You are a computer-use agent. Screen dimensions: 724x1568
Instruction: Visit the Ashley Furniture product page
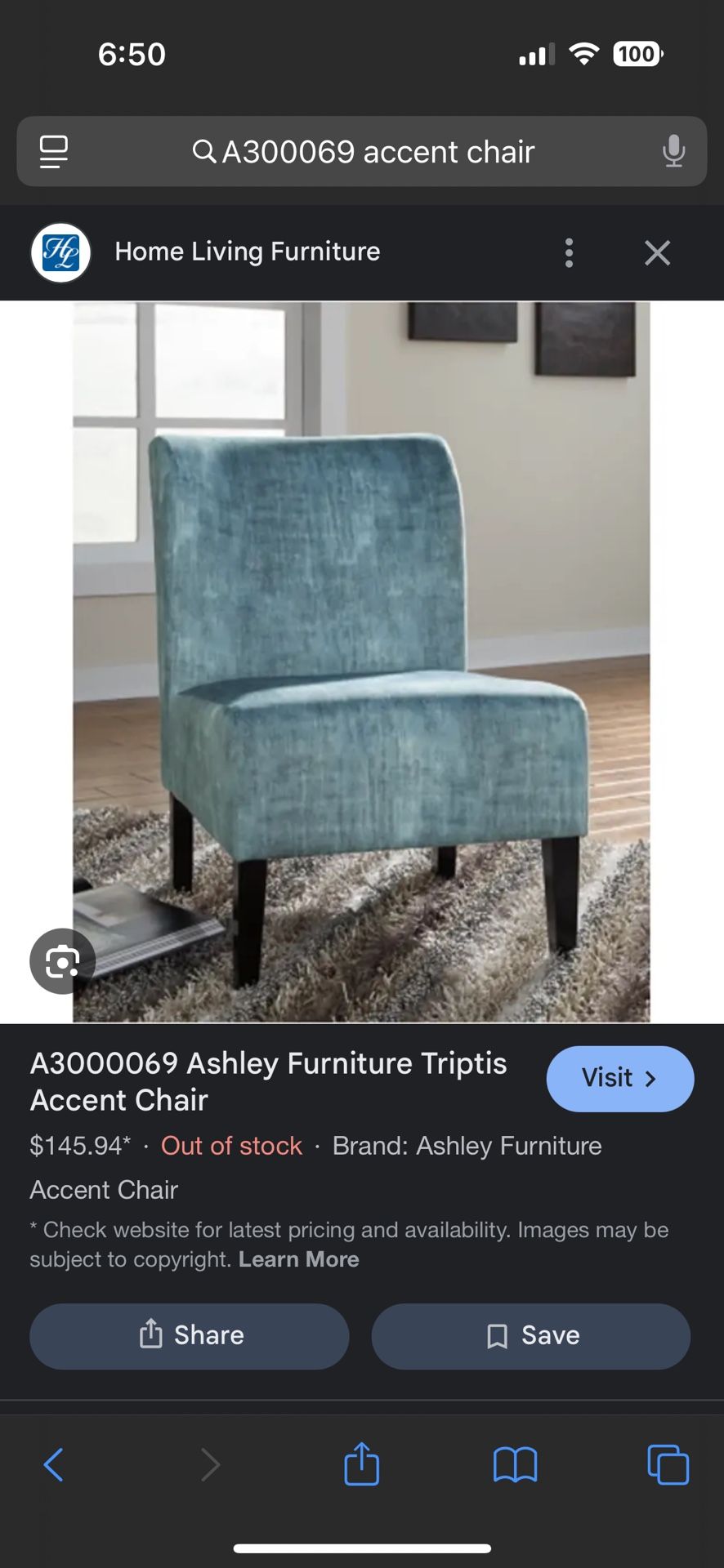click(x=620, y=1078)
